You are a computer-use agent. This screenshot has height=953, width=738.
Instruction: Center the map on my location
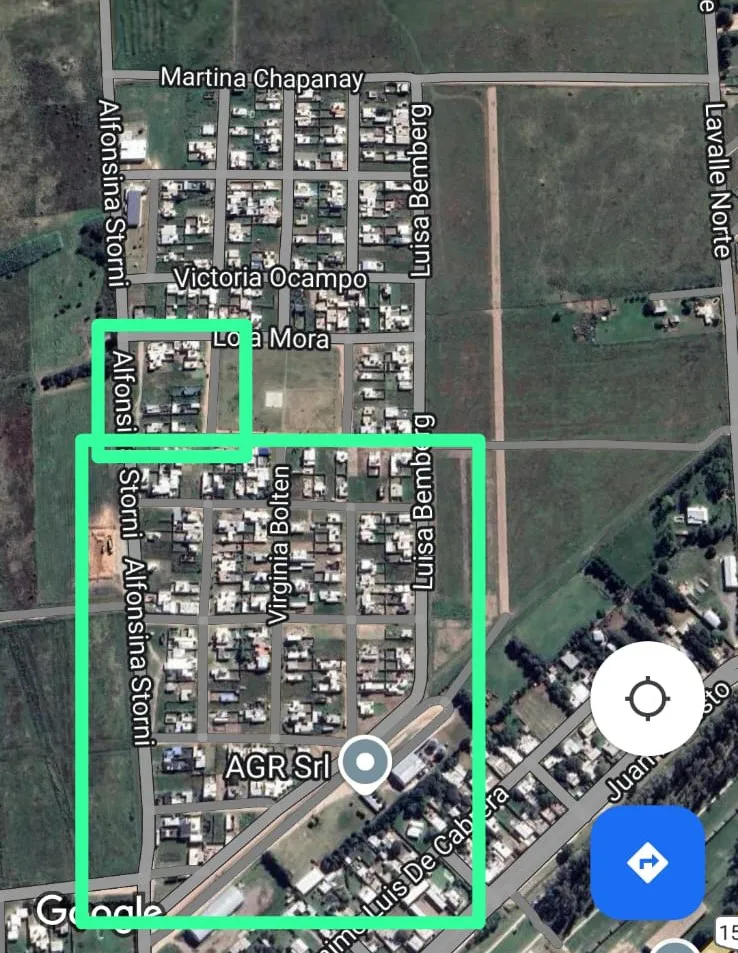(647, 698)
